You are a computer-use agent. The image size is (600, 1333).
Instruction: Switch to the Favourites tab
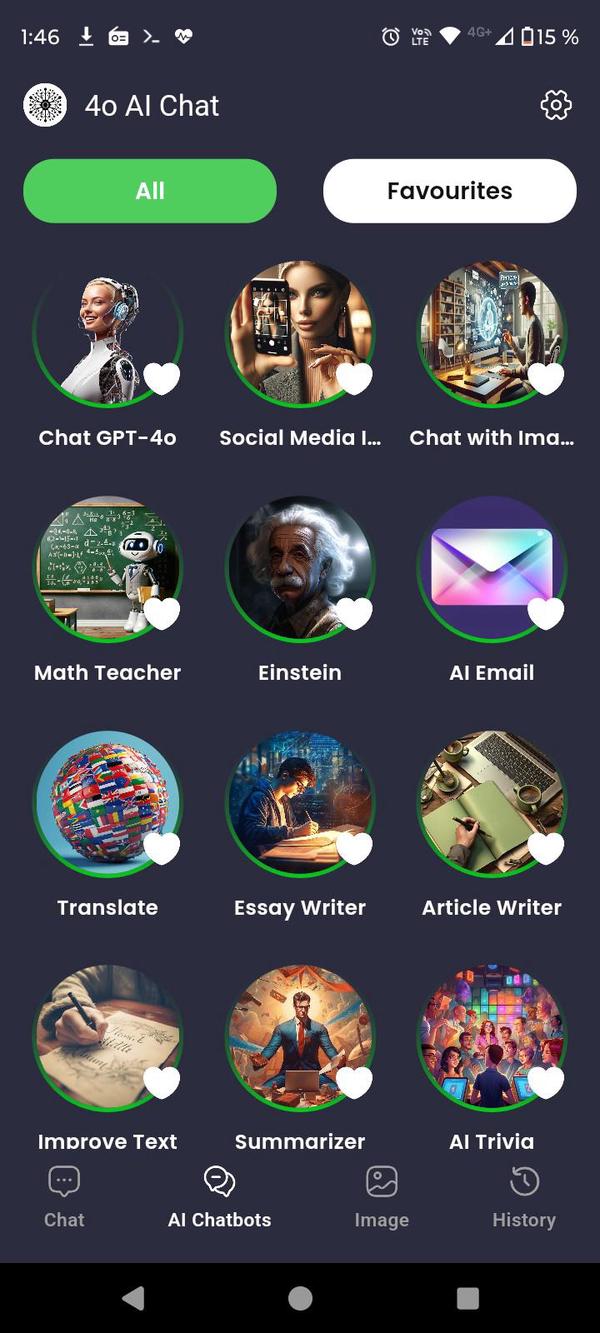pos(449,191)
